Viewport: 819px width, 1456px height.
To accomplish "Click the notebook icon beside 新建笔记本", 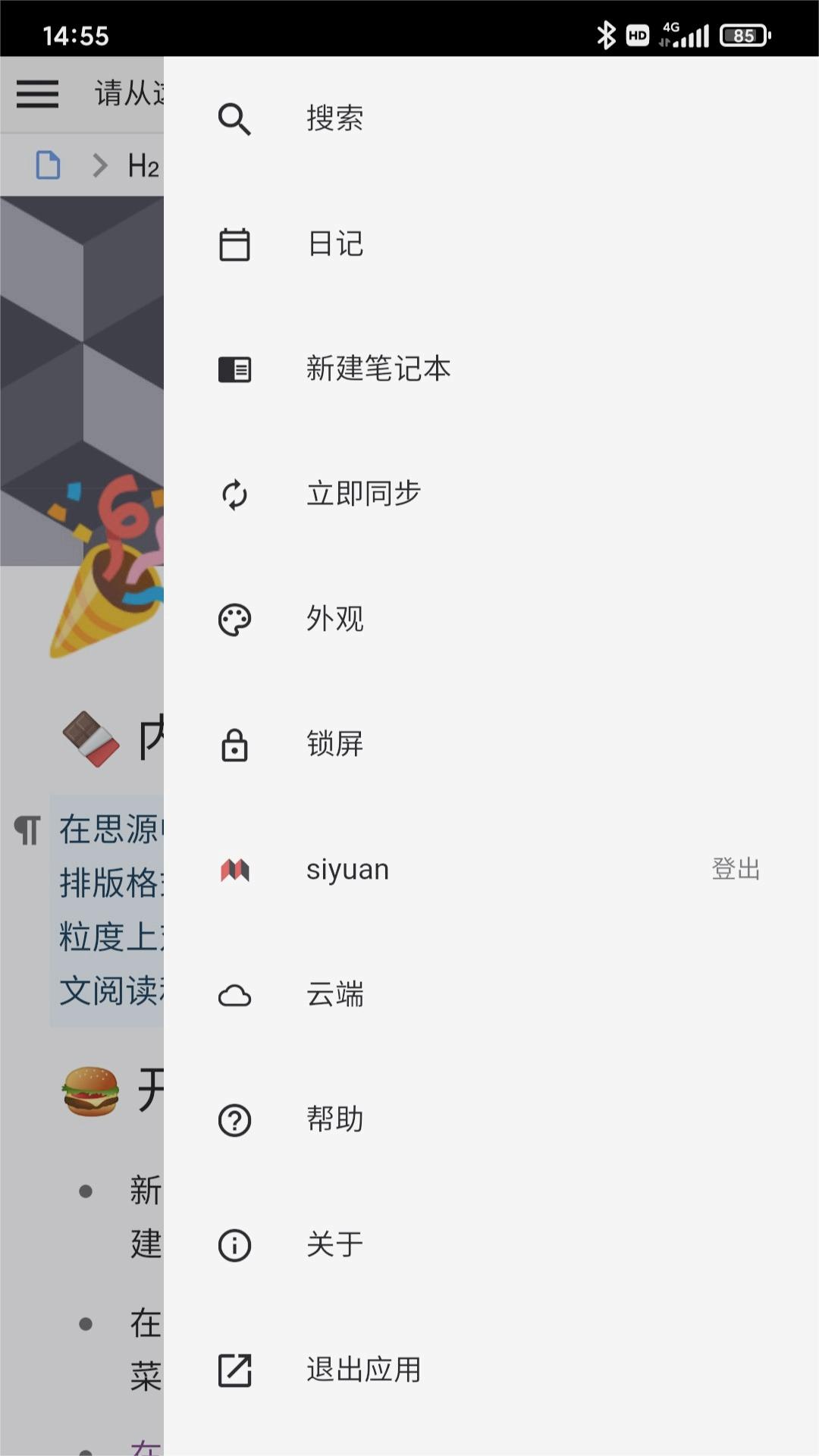I will pyautogui.click(x=234, y=369).
